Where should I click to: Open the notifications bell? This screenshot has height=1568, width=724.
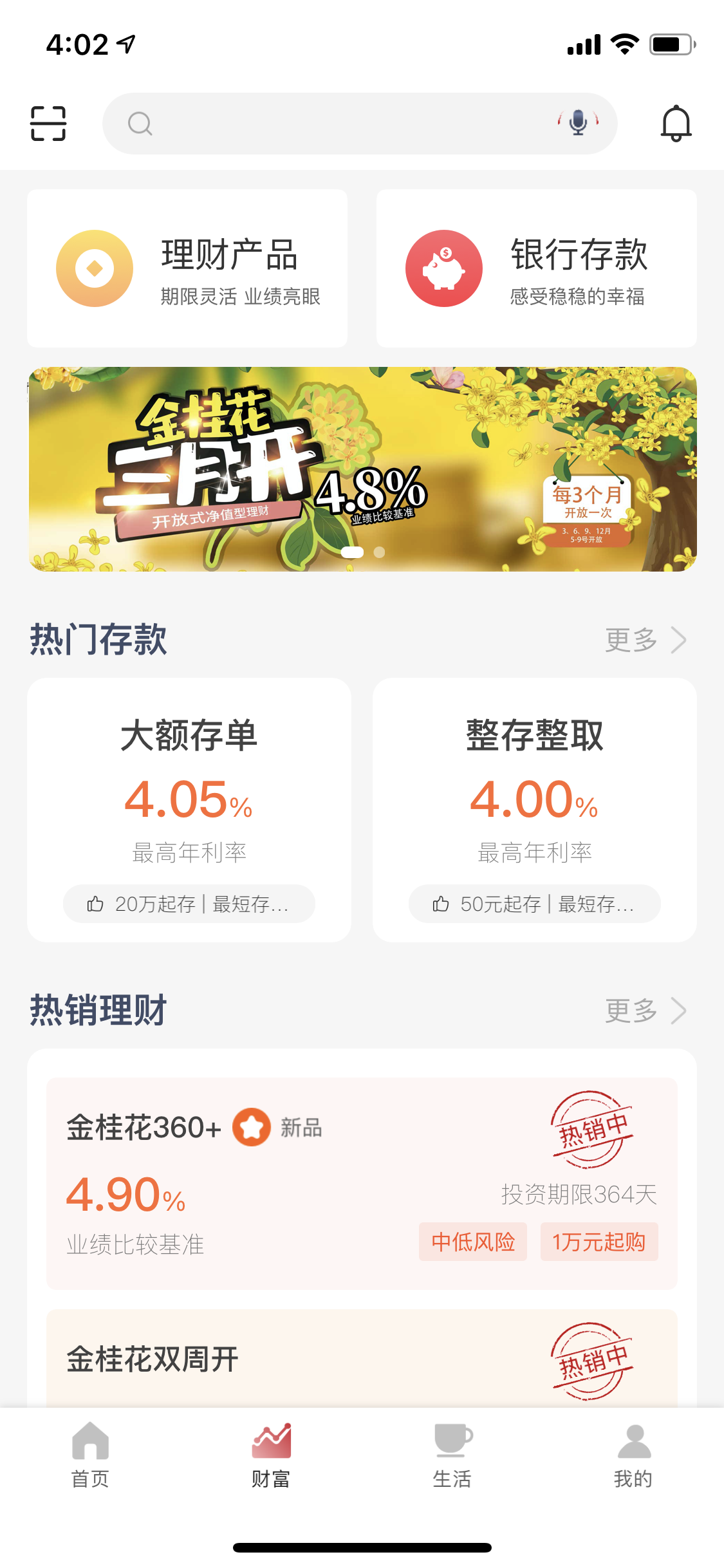pyautogui.click(x=676, y=123)
